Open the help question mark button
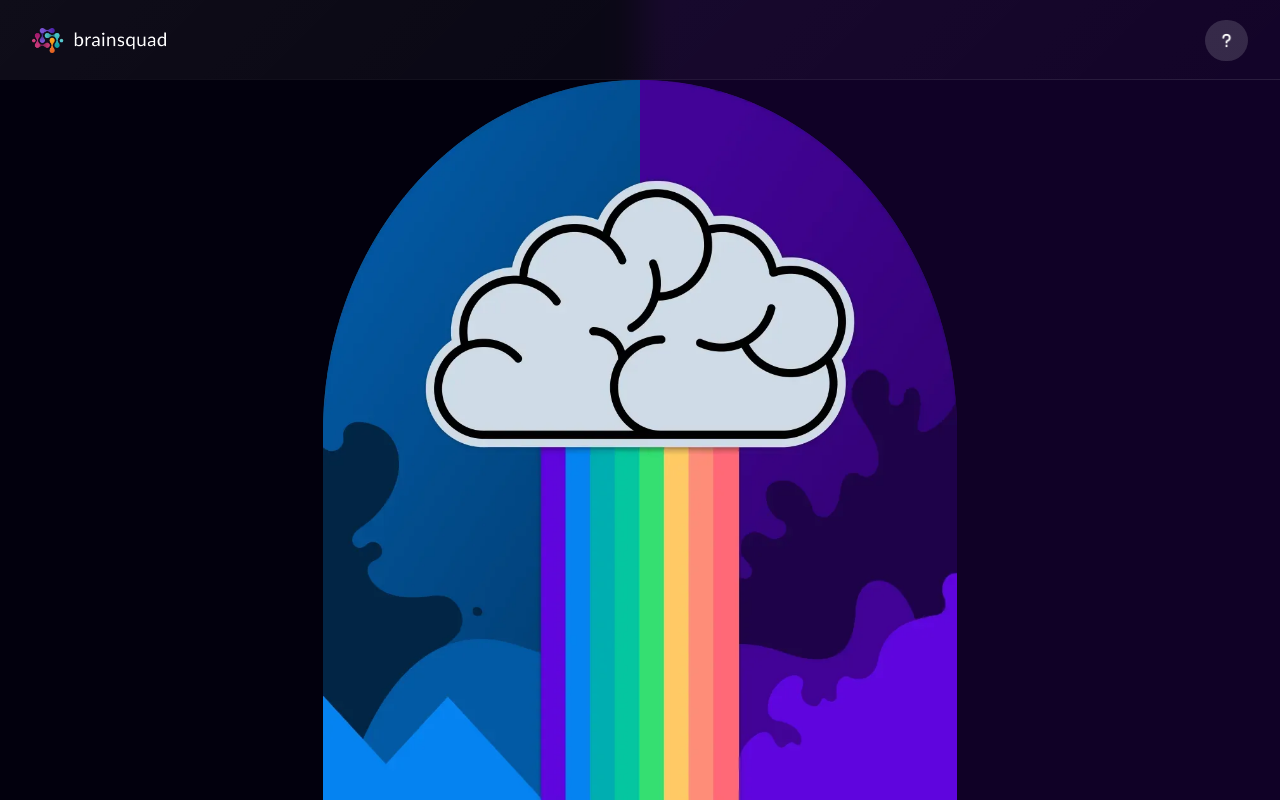Image resolution: width=1280 pixels, height=800 pixels. [x=1226, y=41]
